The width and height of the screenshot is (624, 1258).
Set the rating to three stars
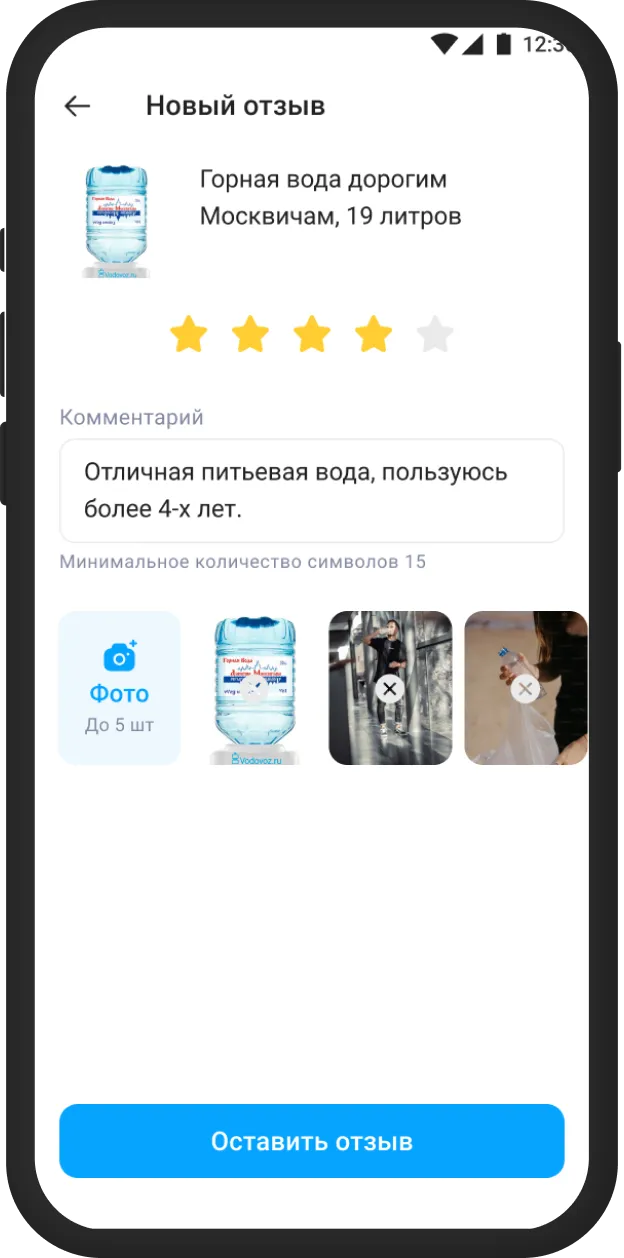coord(312,334)
